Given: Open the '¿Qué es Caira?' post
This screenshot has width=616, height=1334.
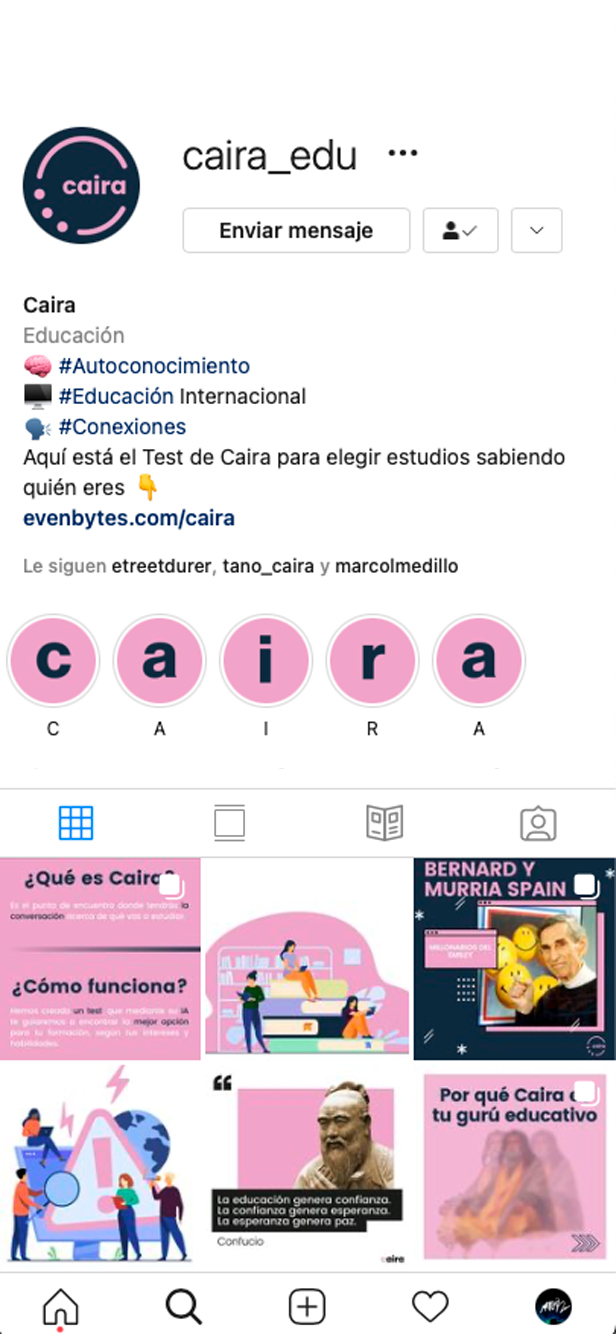Looking at the screenshot, I should [100, 958].
